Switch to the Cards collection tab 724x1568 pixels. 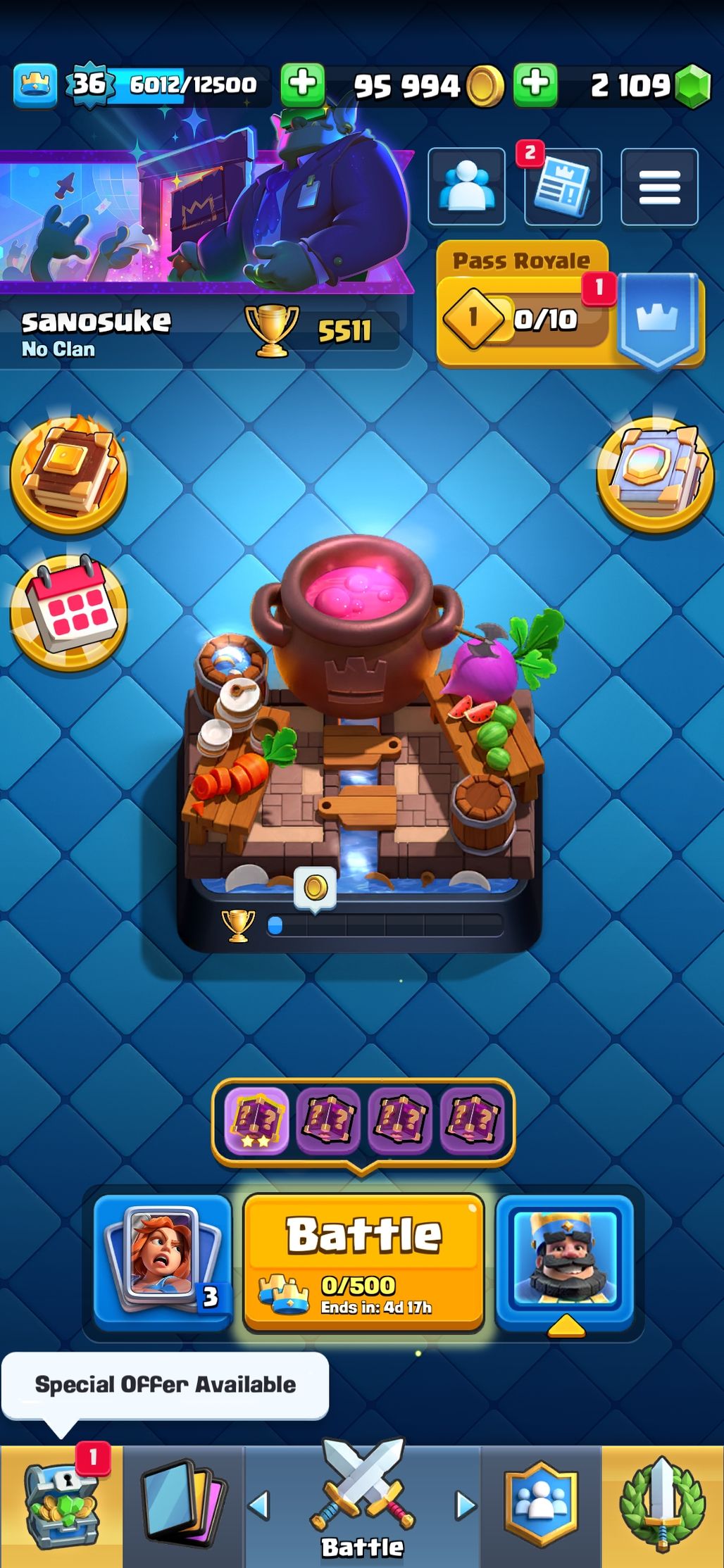click(184, 1506)
